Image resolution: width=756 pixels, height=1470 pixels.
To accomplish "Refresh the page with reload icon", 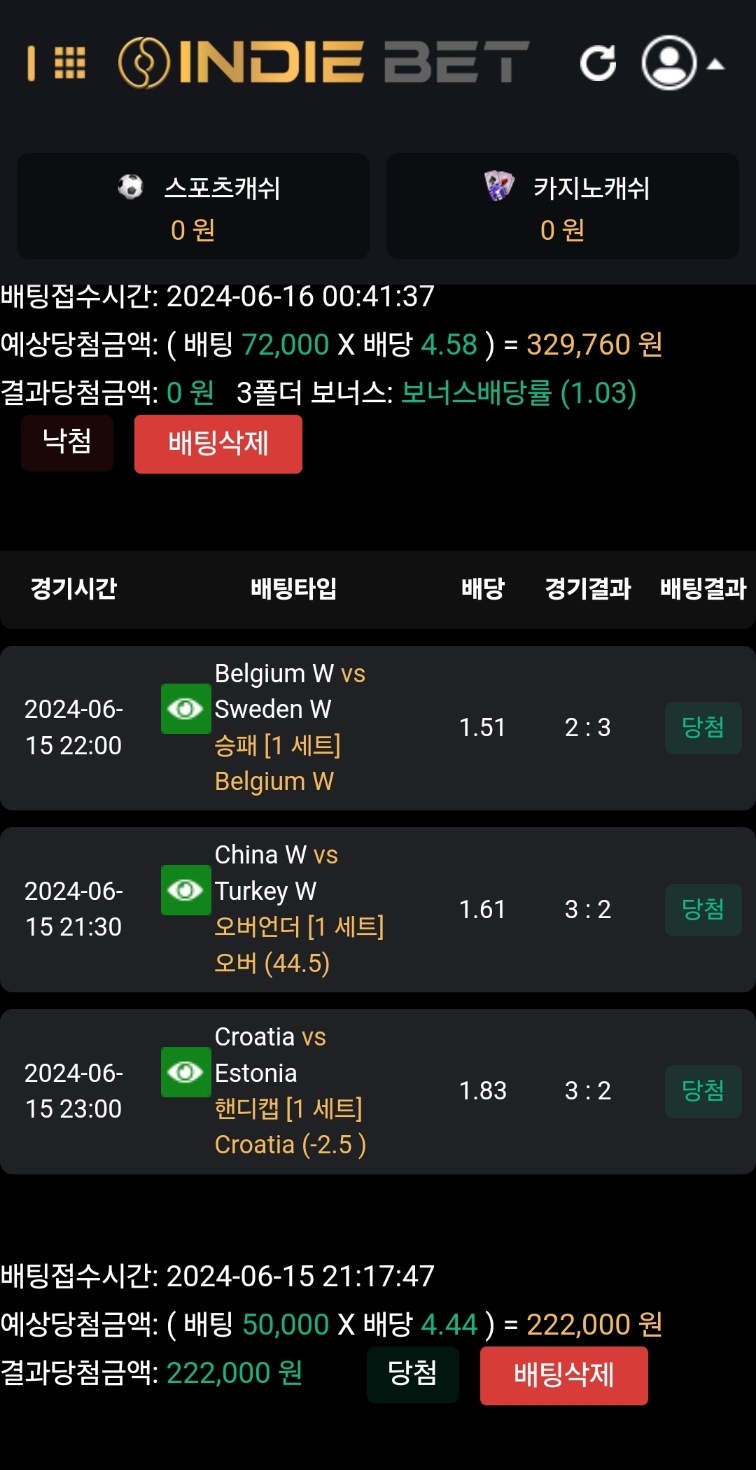I will click(x=598, y=62).
